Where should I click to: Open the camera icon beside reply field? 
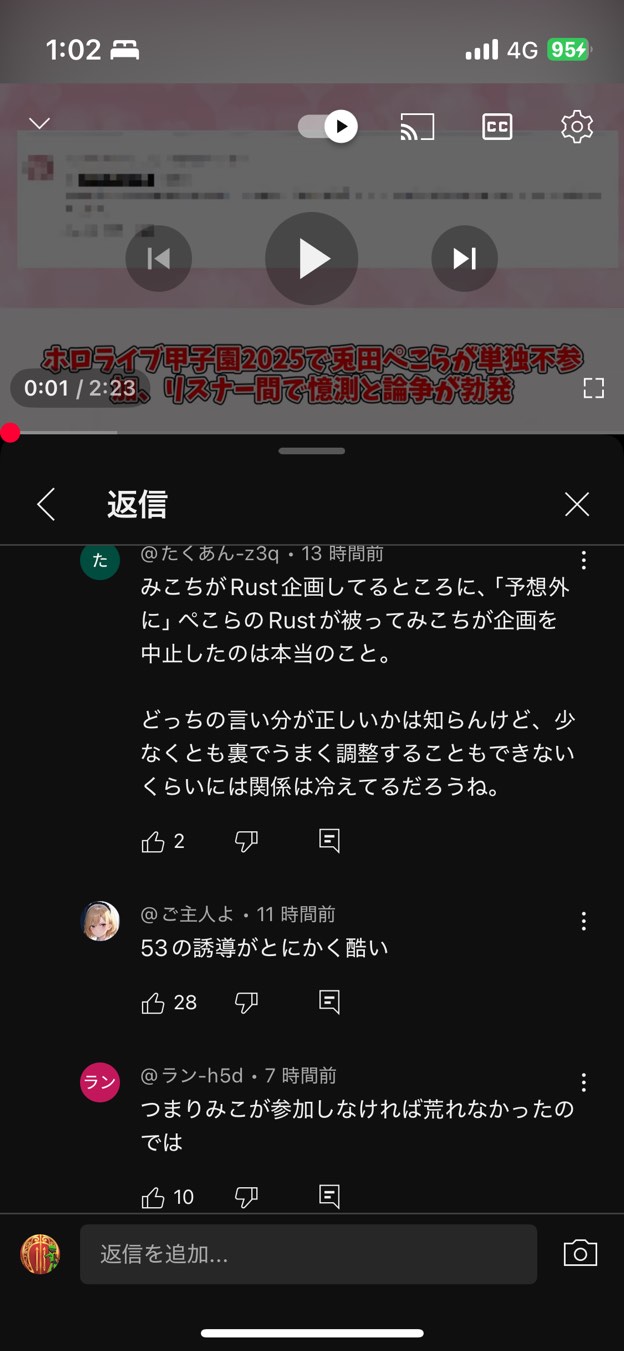[580, 1254]
